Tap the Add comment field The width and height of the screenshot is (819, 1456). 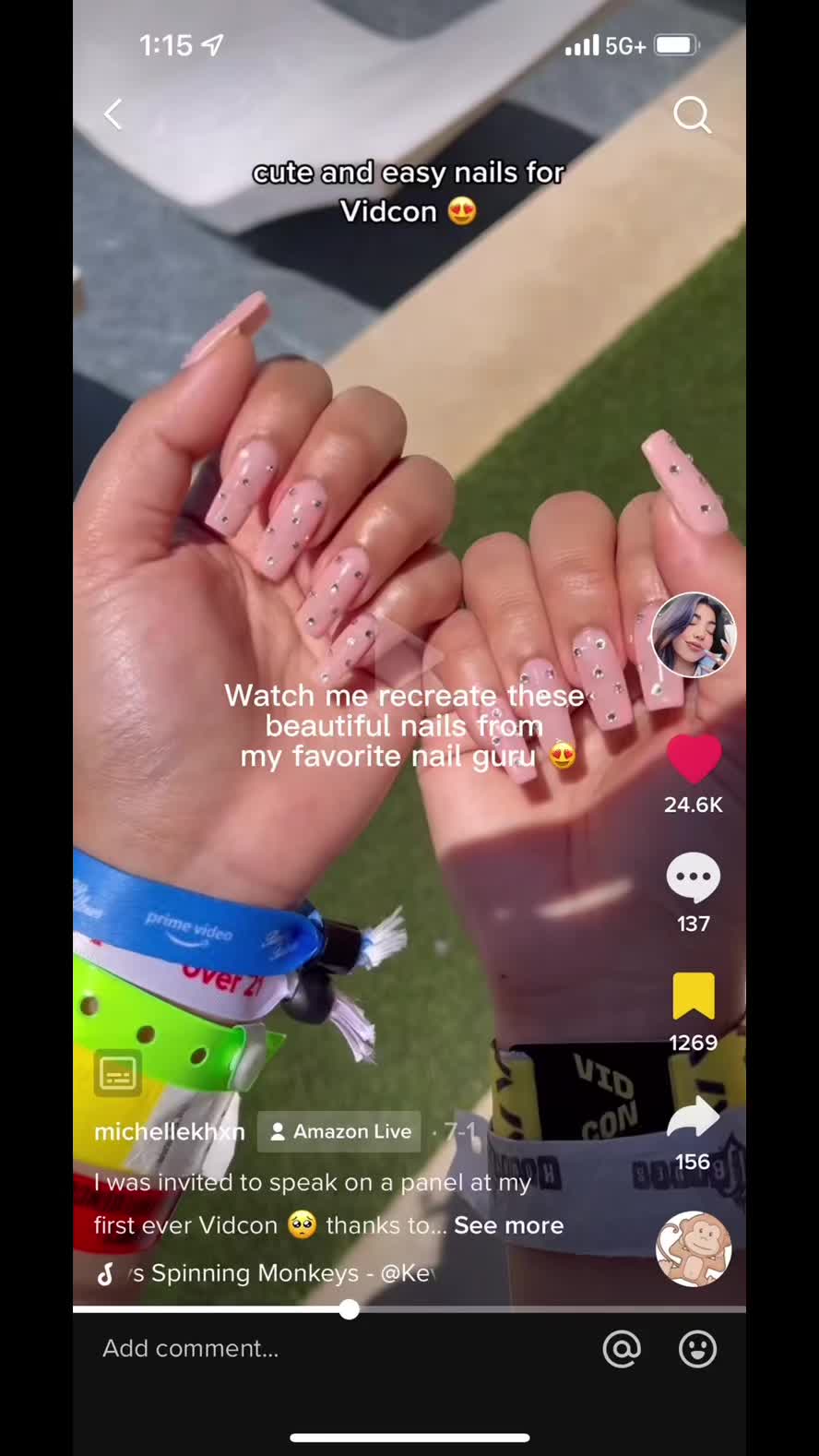point(277,1348)
